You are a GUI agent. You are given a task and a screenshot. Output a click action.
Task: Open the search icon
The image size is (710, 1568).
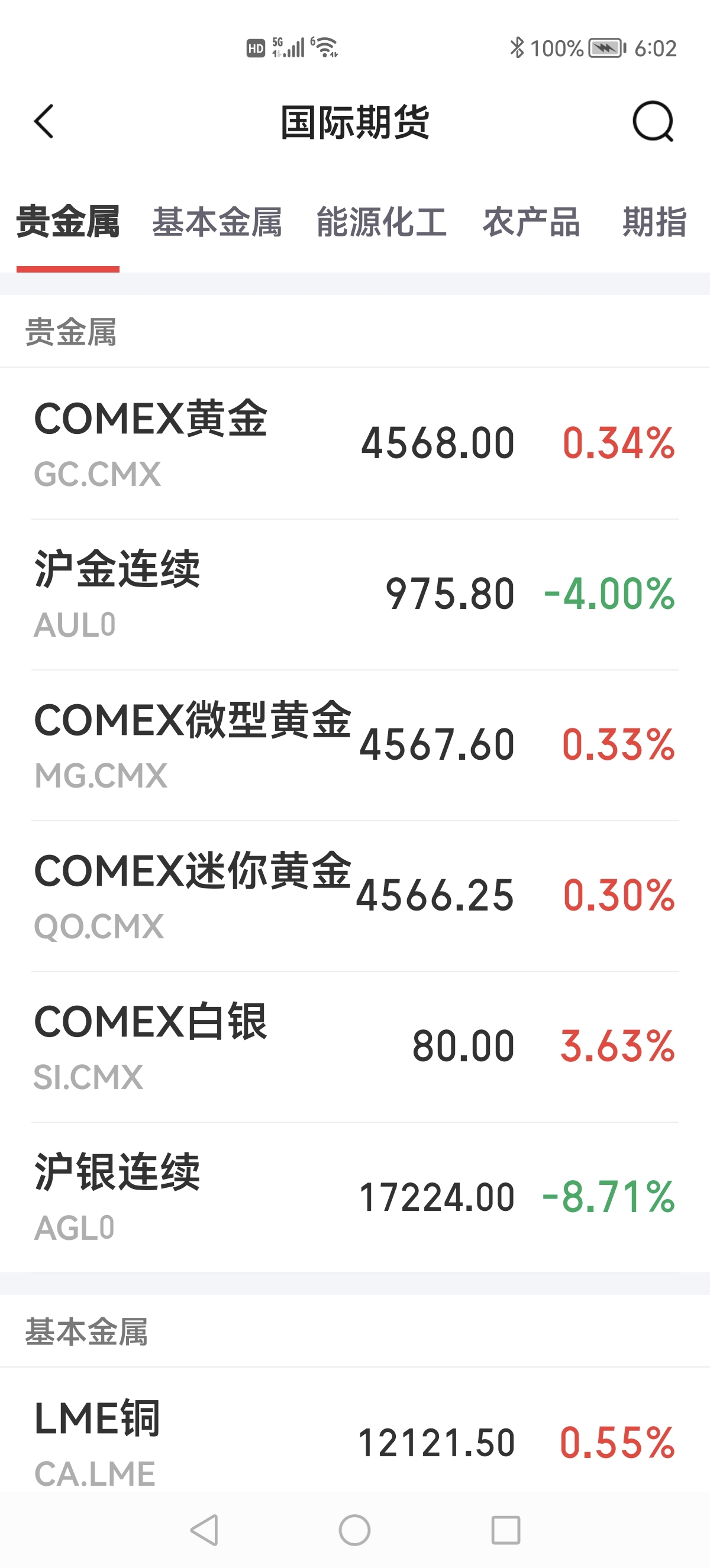click(653, 121)
